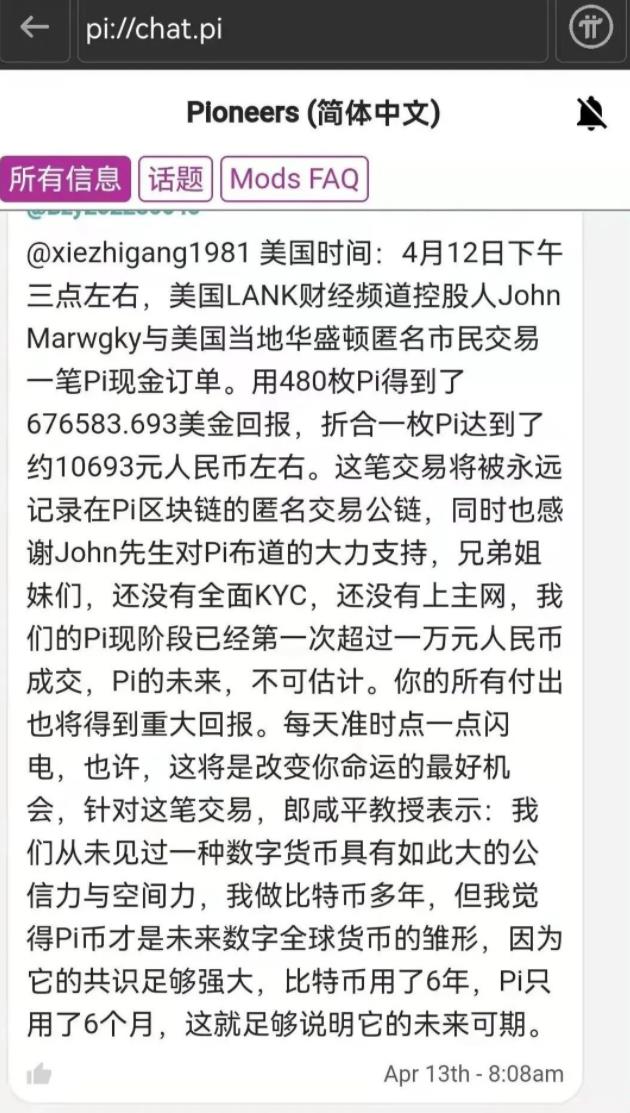Open the Mods FAQ tab

[294, 179]
